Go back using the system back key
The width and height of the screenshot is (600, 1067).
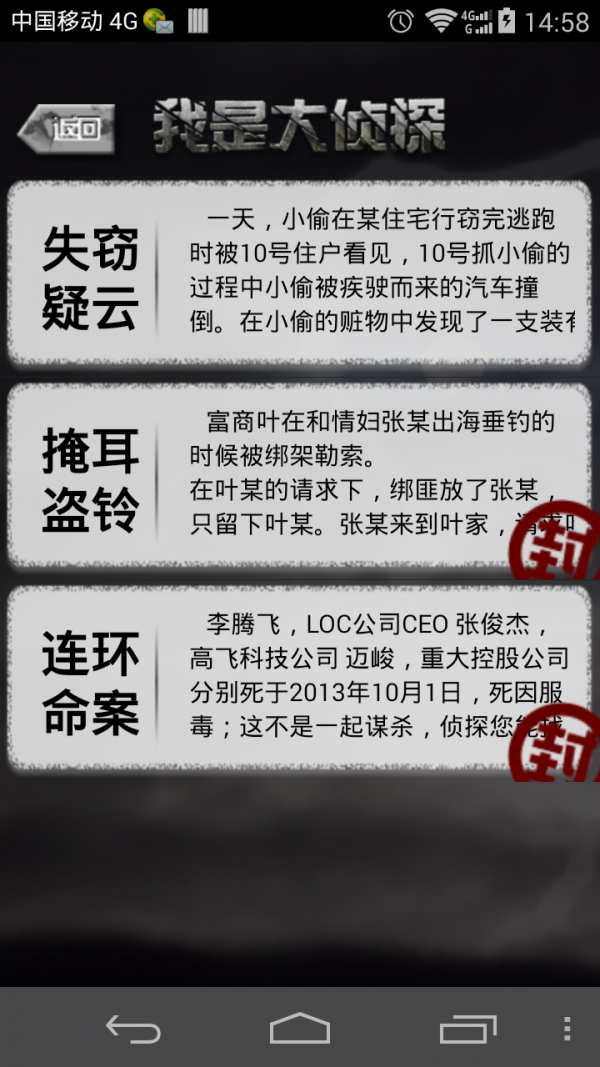[133, 1028]
